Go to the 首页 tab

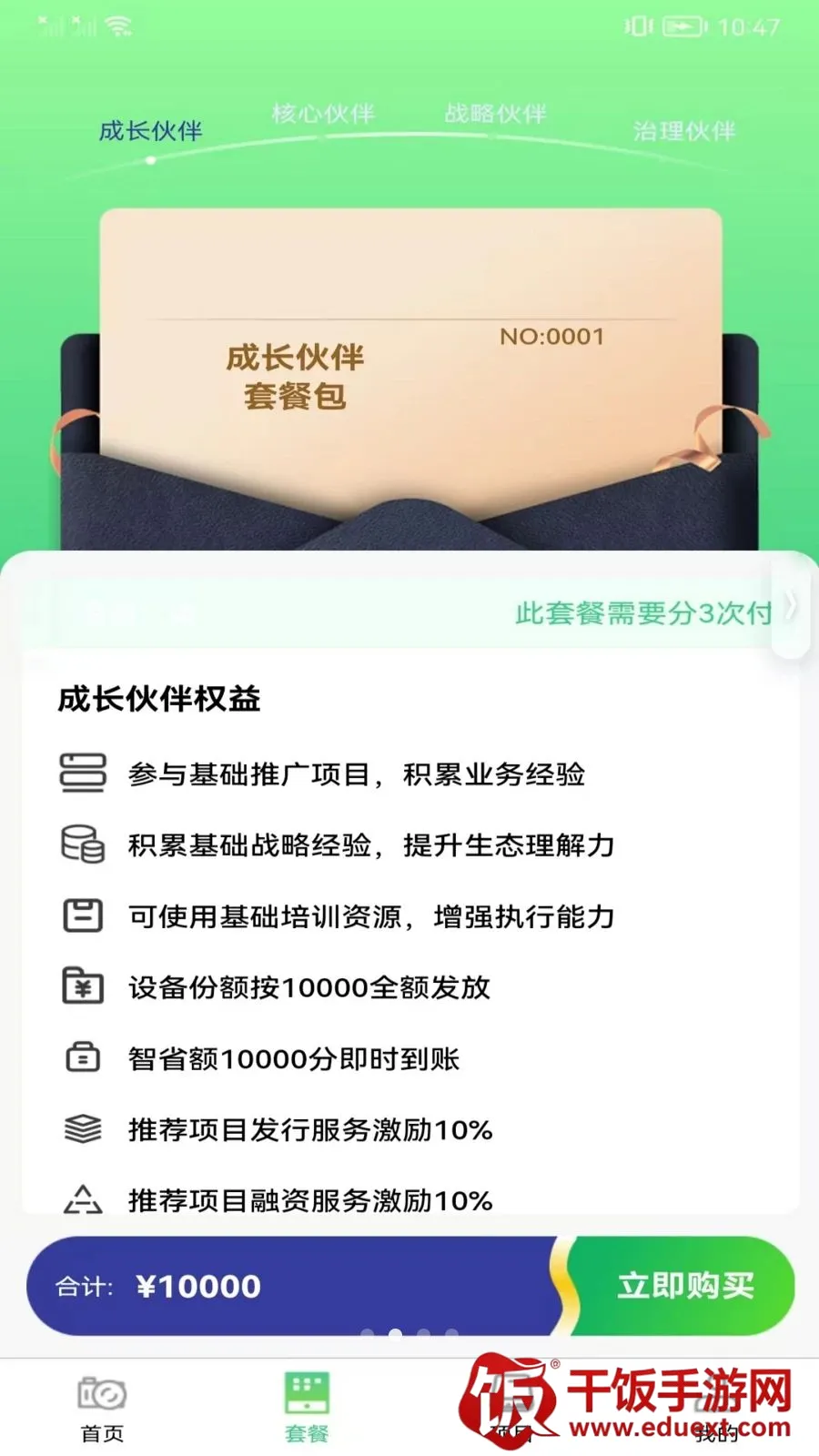click(x=102, y=1409)
